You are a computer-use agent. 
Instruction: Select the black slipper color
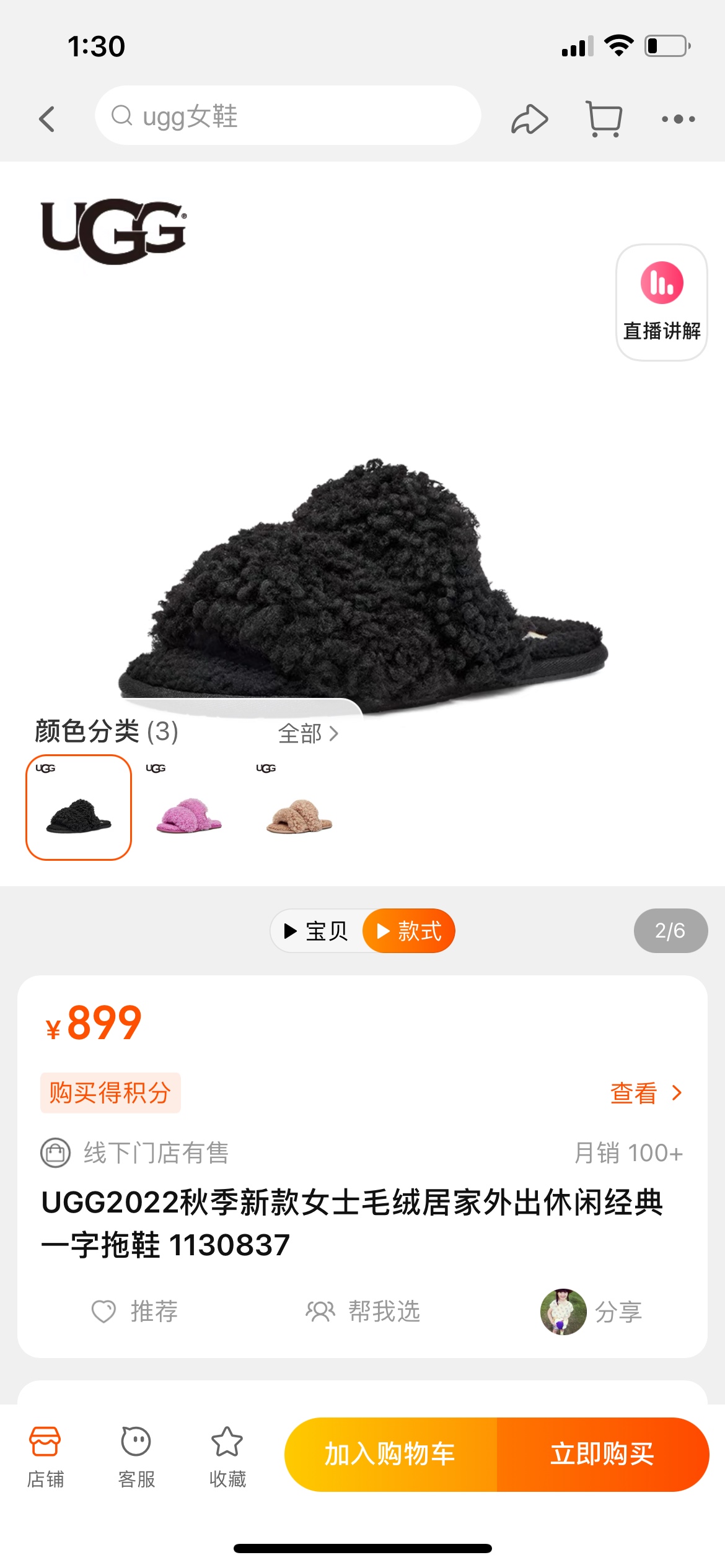(79, 808)
